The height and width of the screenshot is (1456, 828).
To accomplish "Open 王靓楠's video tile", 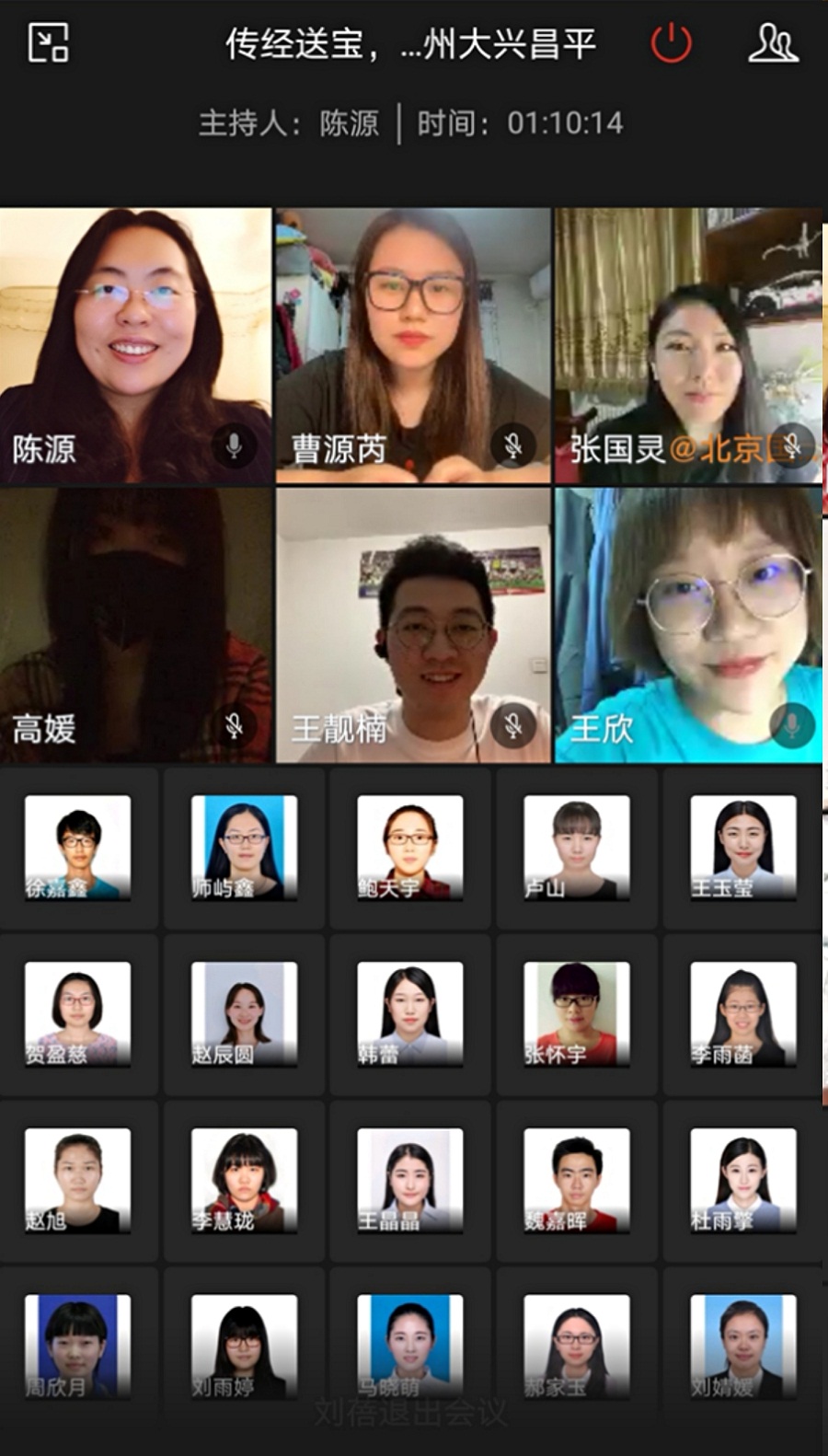I will [x=413, y=625].
